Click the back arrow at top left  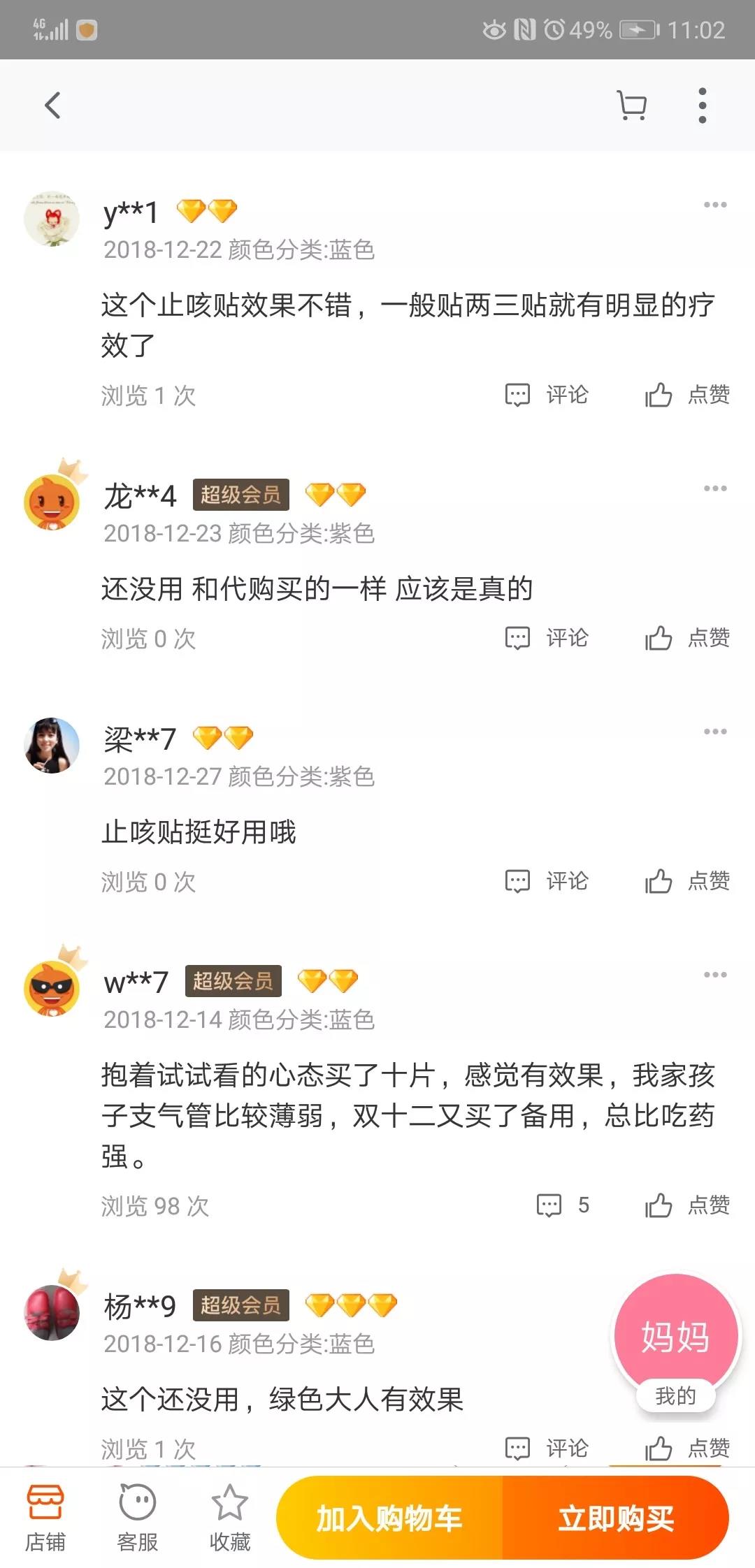(51, 106)
